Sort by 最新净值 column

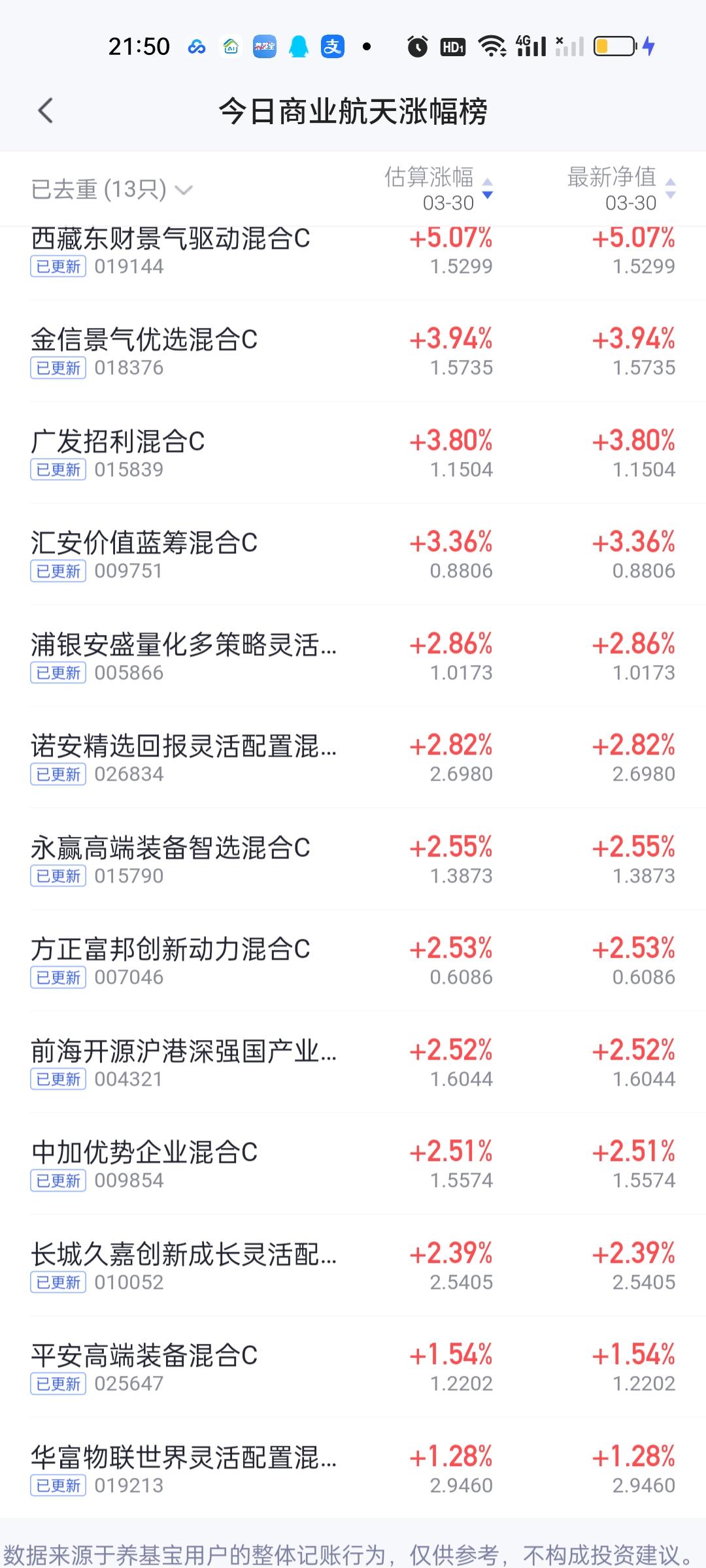(621, 189)
